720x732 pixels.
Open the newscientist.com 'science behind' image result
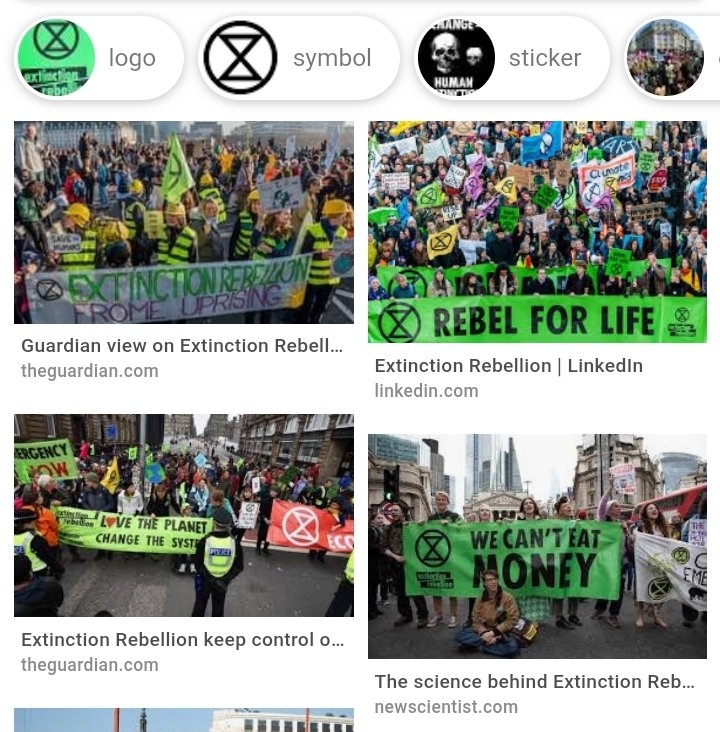pyautogui.click(x=537, y=546)
